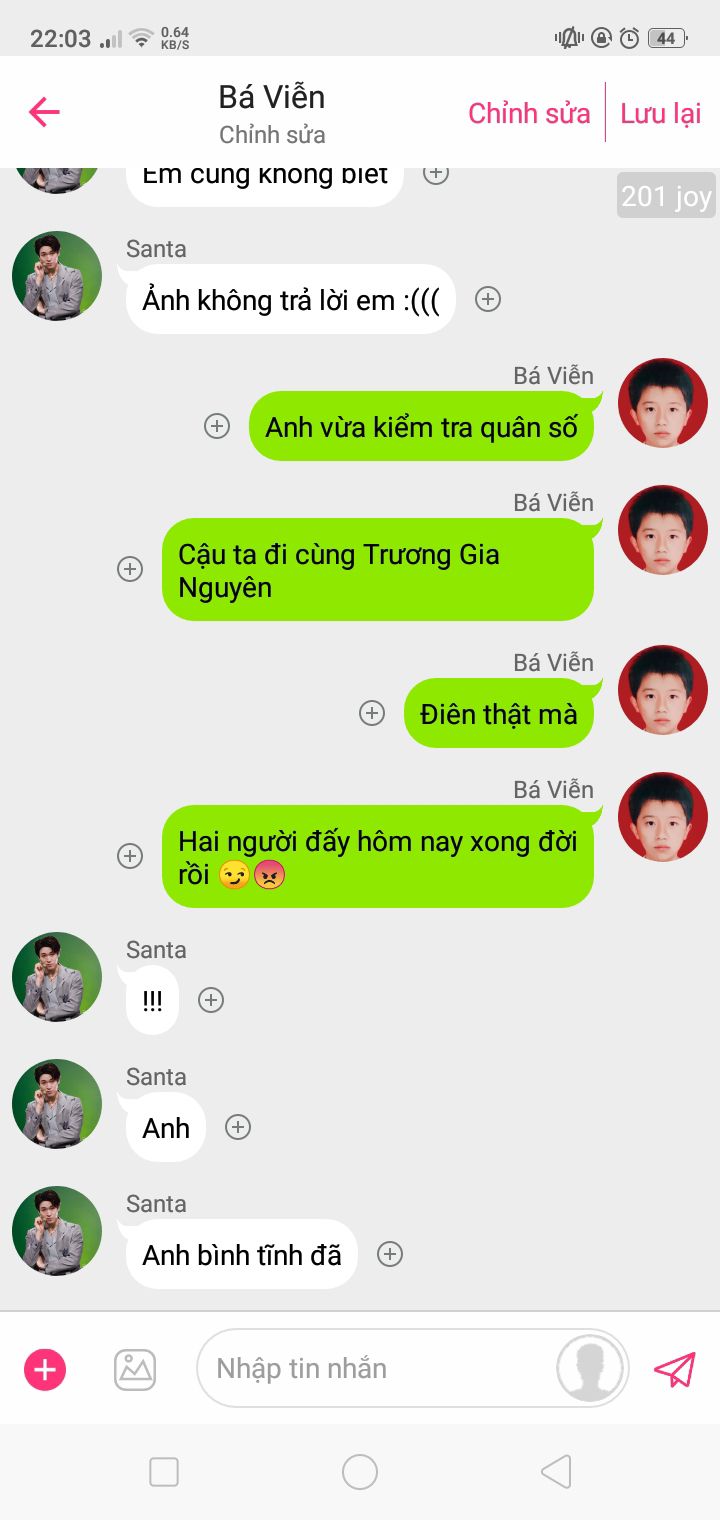Open recent apps with square button
This screenshot has width=720, height=1520.
[164, 1472]
